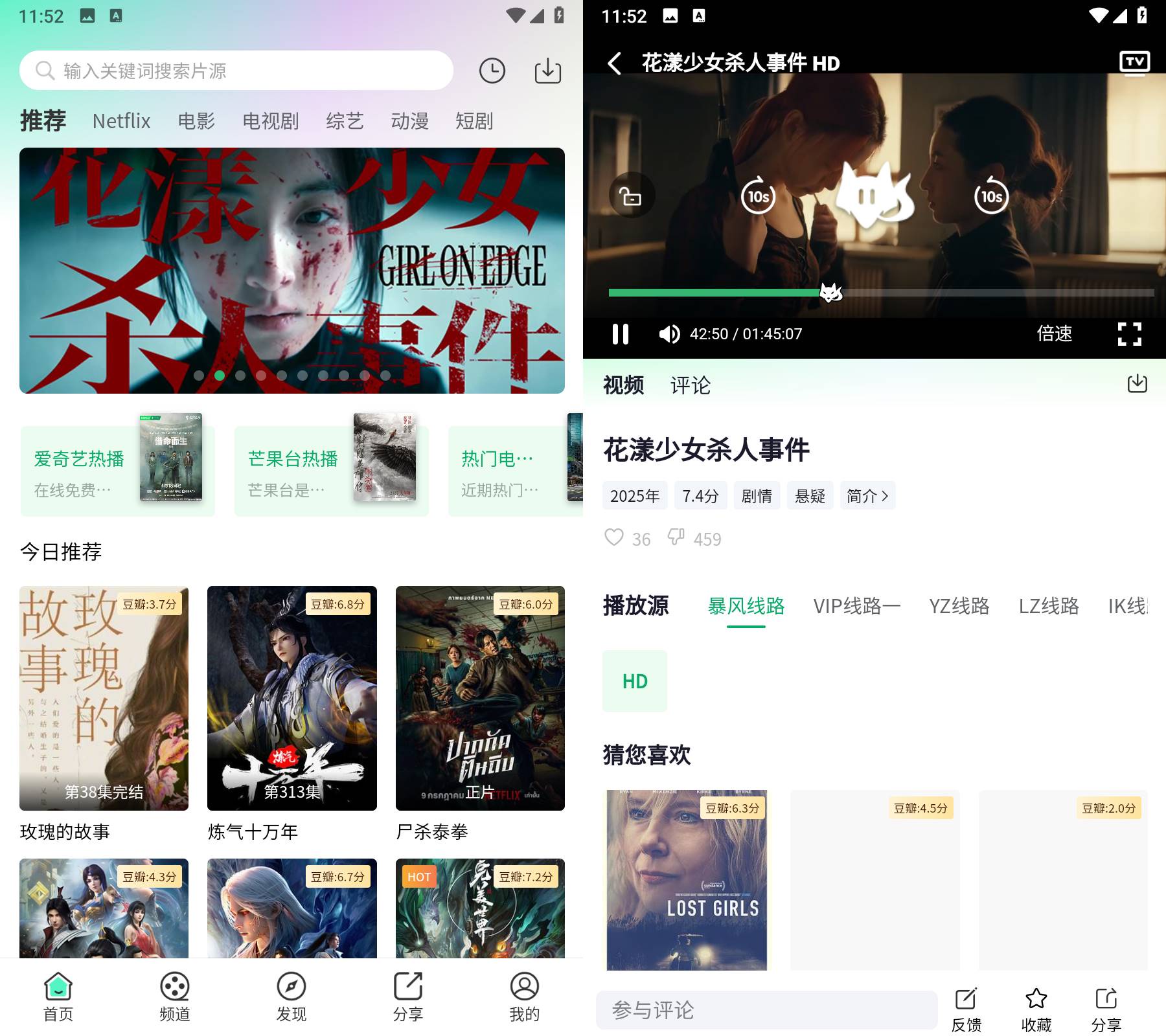Image resolution: width=1166 pixels, height=1036 pixels.
Task: Switch to the Netflix tab
Action: point(121,121)
